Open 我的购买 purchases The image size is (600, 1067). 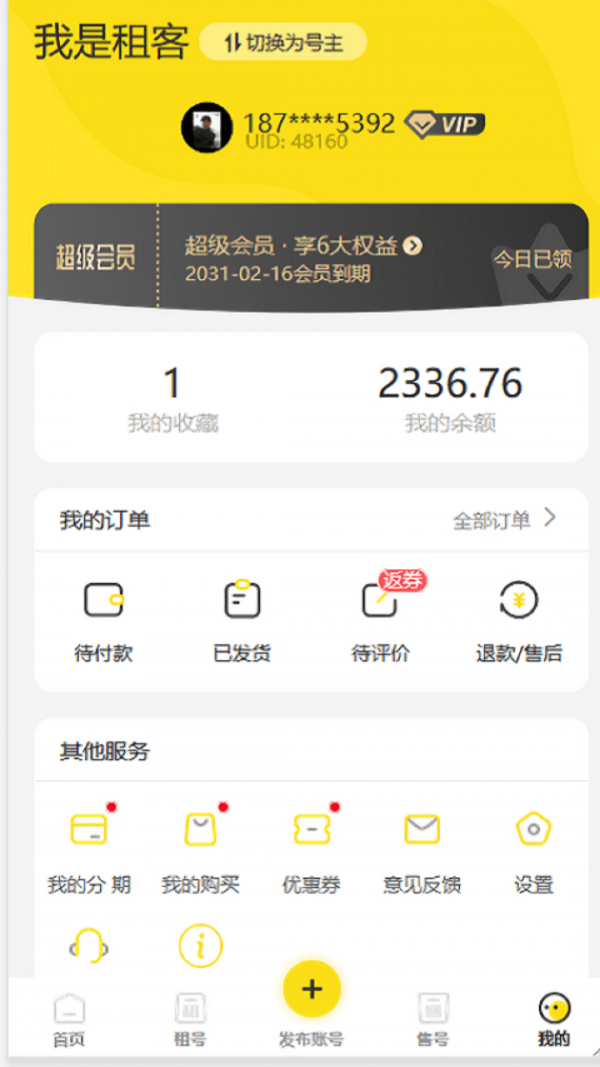[200, 848]
